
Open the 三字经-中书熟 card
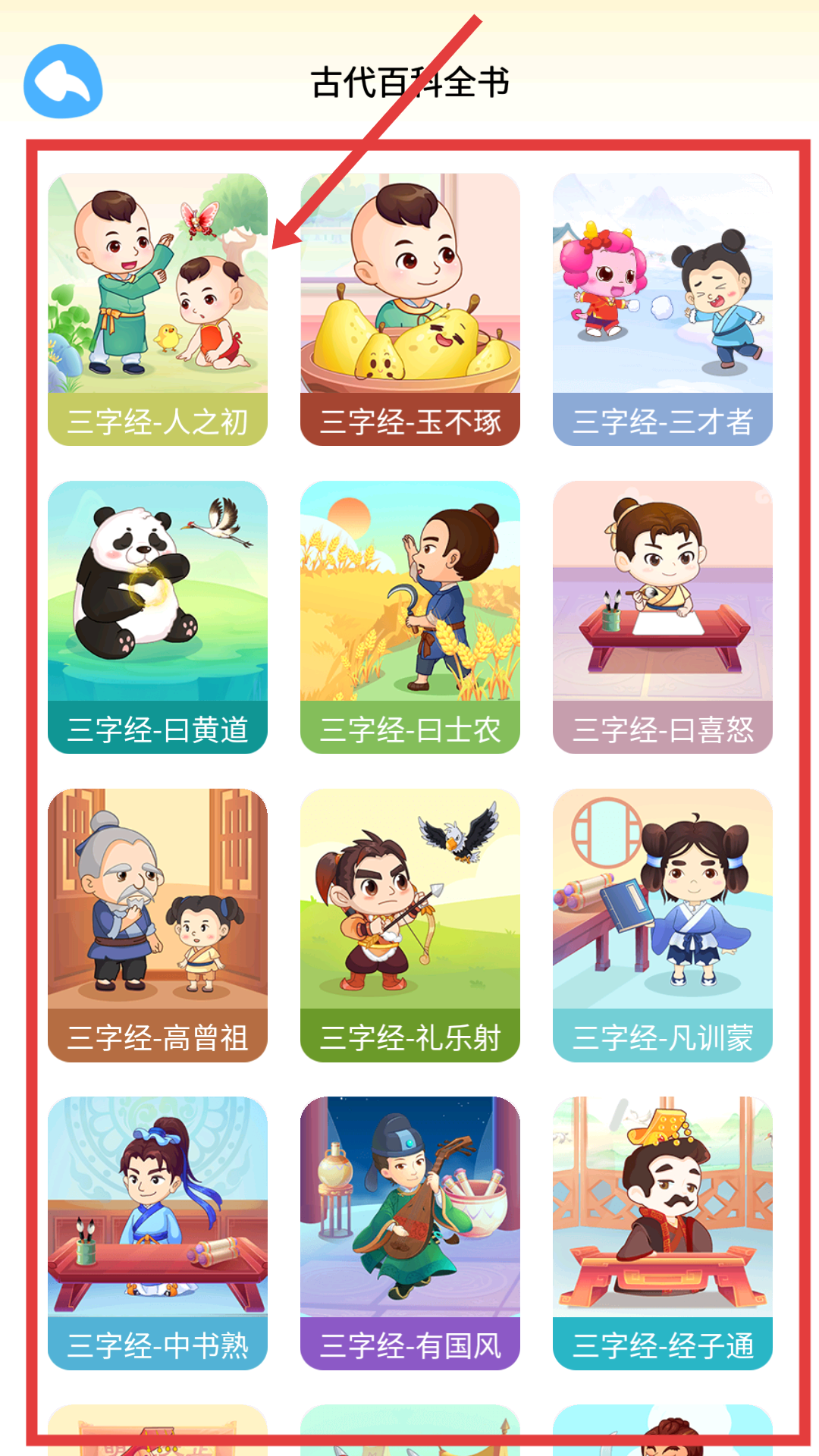coord(158,1233)
